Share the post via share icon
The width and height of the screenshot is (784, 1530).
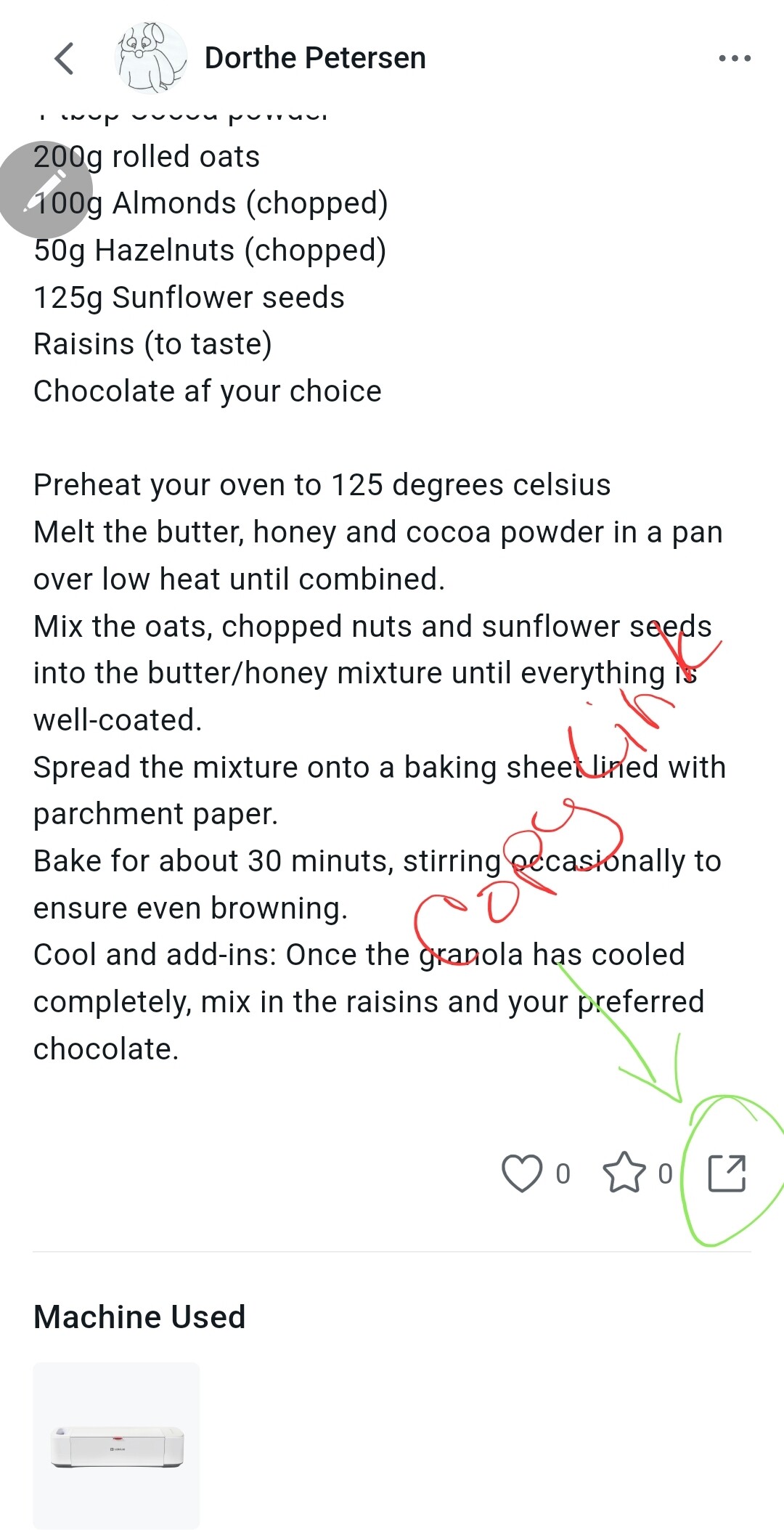click(x=727, y=1173)
